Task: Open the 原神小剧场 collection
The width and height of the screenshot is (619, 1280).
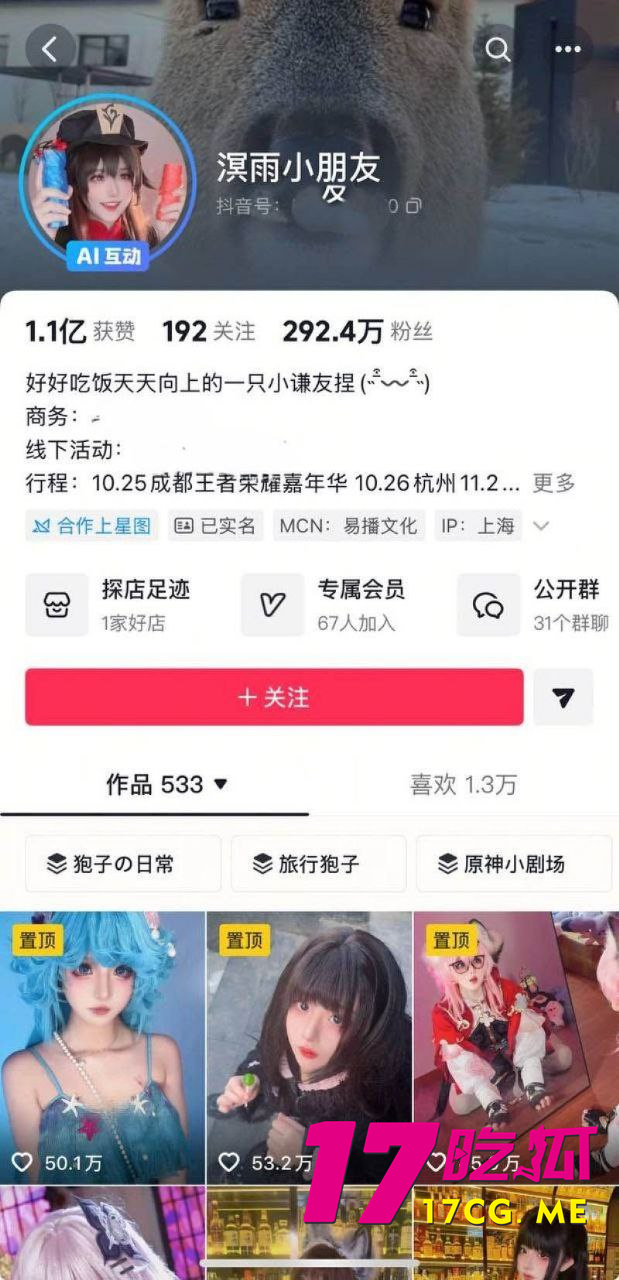Action: [513, 864]
